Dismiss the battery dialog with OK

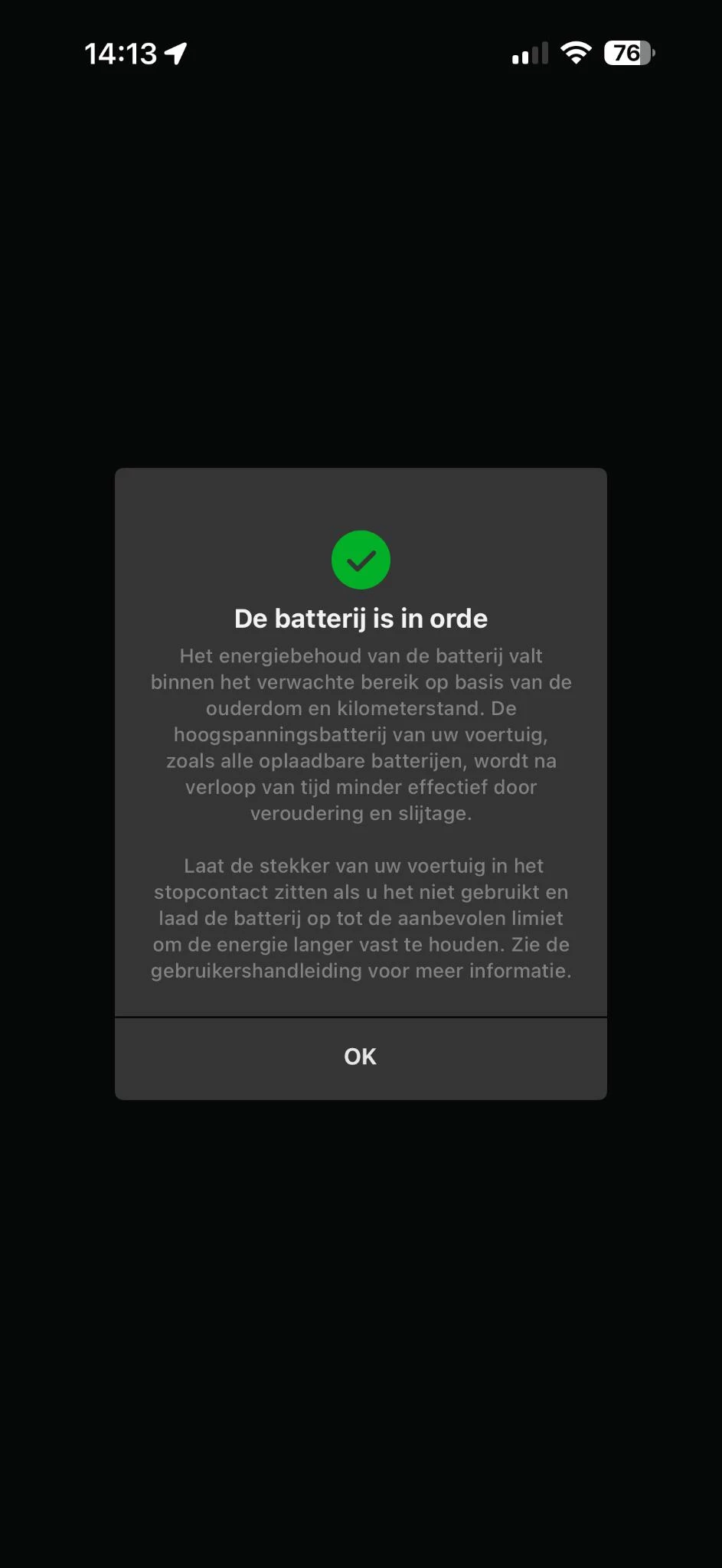[360, 1057]
